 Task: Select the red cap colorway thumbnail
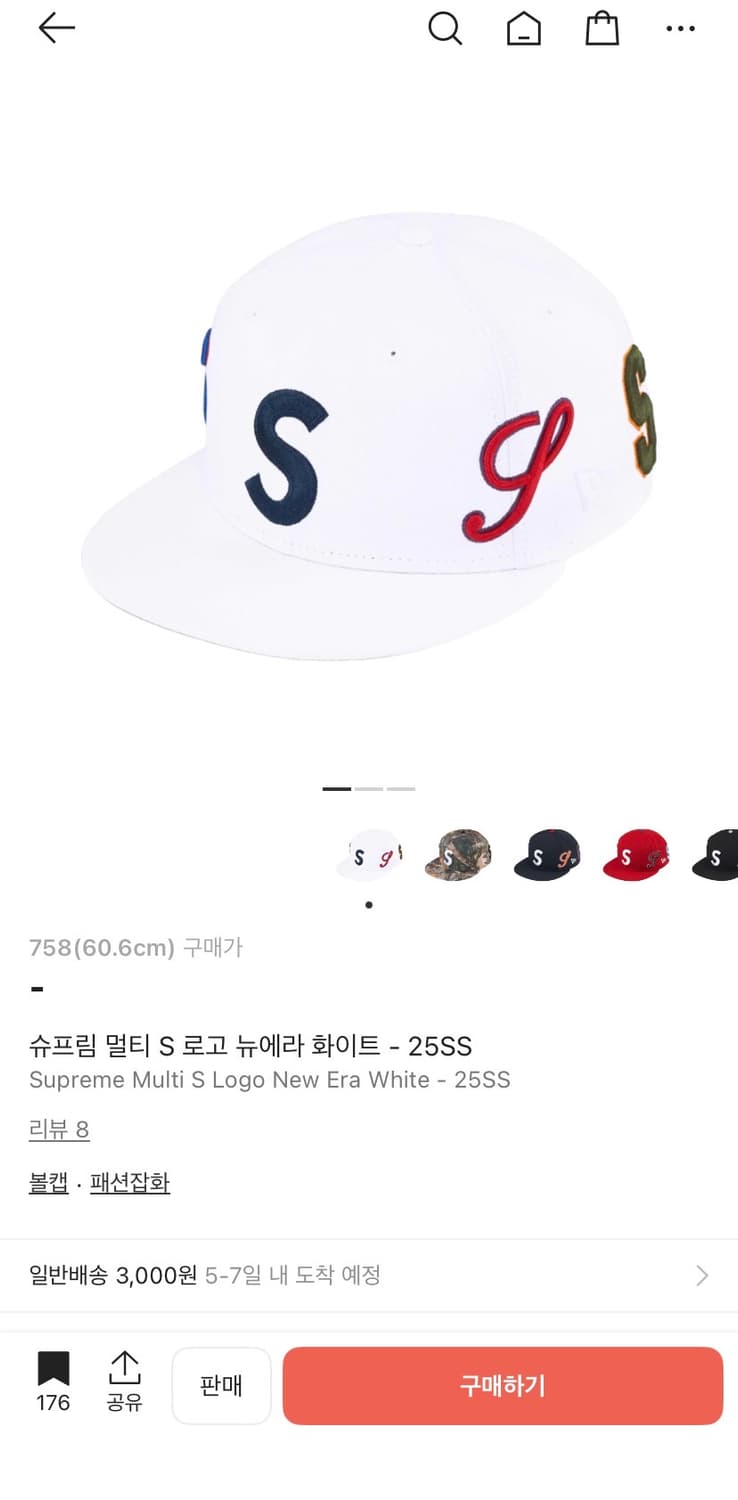click(x=635, y=855)
